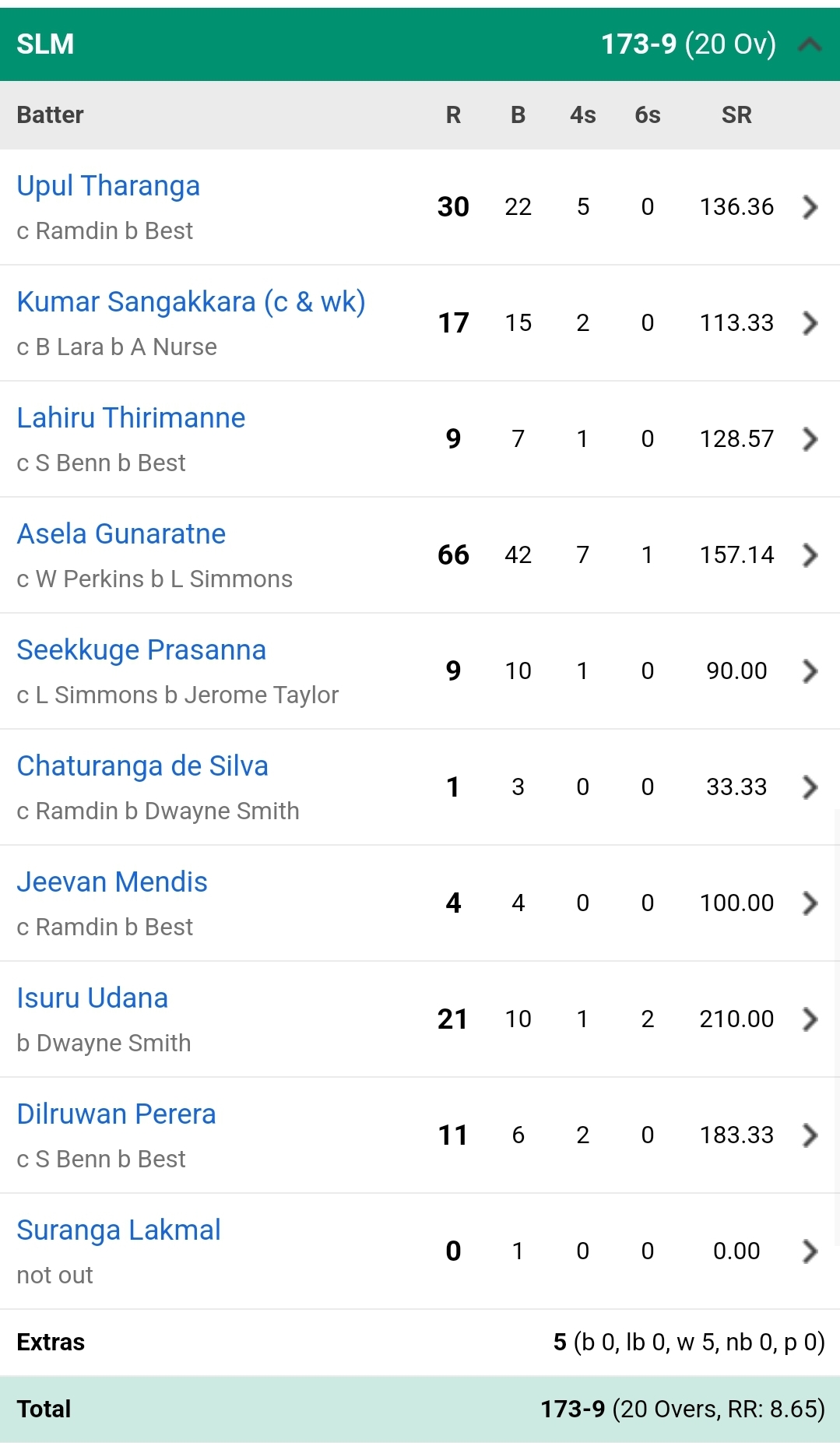Open Upul Tharanga's player profile
The image size is (840, 1443).
tap(108, 186)
